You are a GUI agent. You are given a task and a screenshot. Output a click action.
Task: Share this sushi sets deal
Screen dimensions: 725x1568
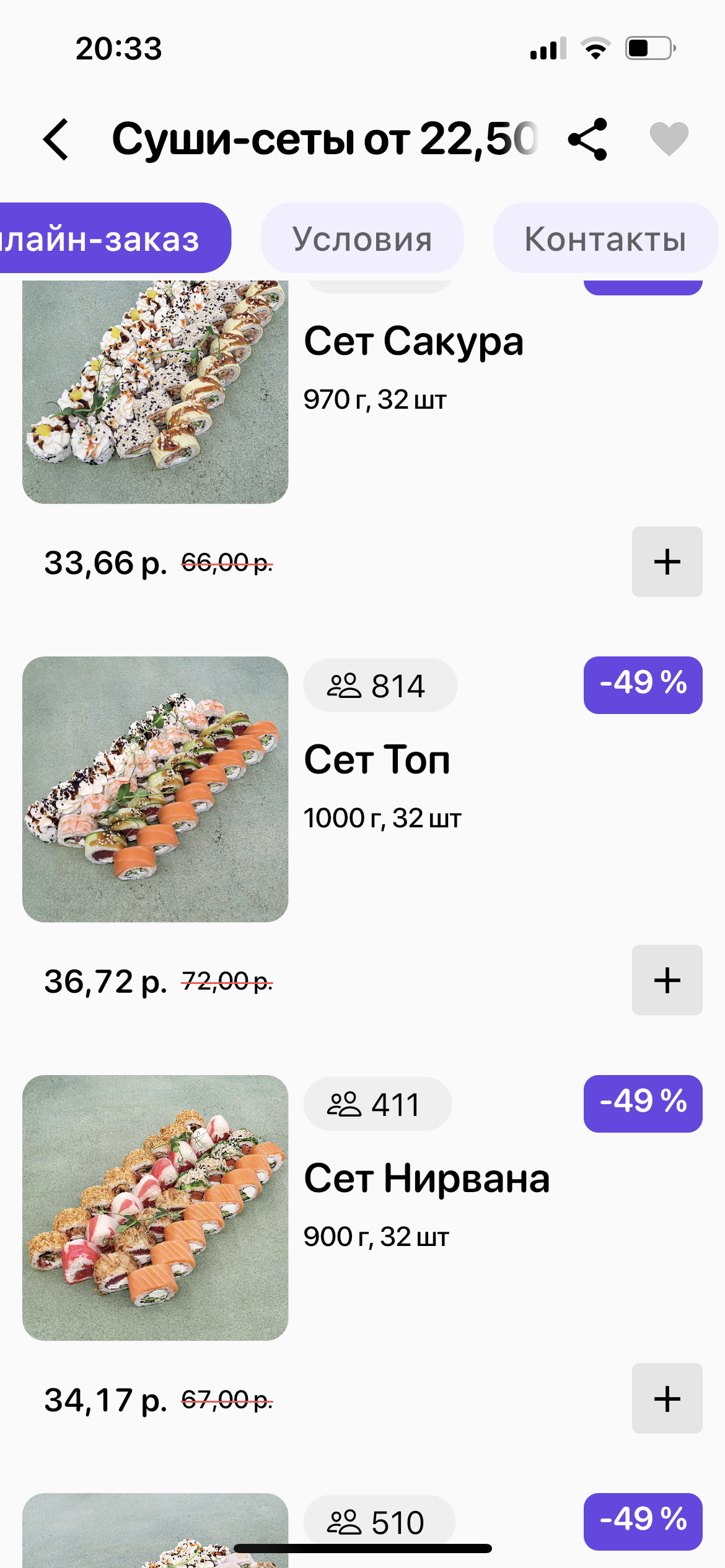tap(587, 139)
